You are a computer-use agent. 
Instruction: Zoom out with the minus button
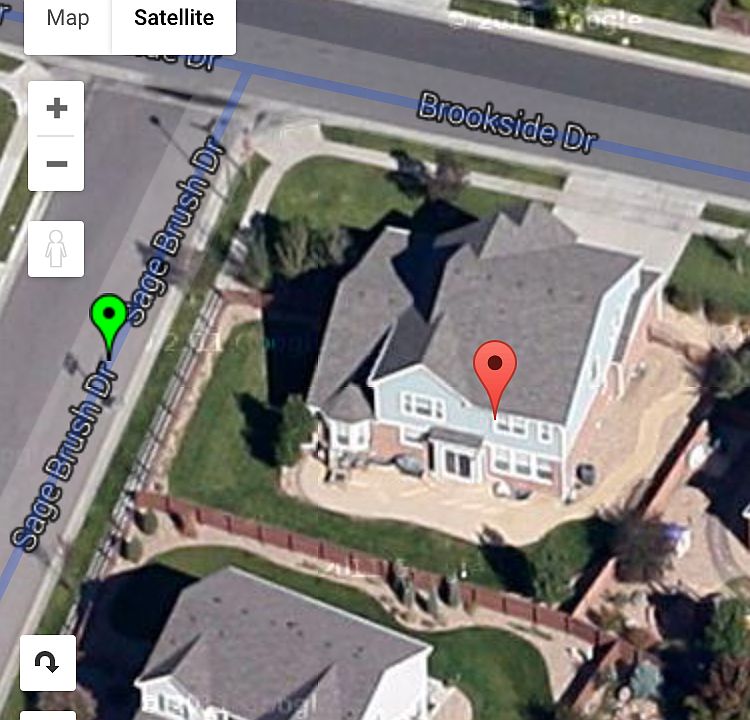click(57, 163)
